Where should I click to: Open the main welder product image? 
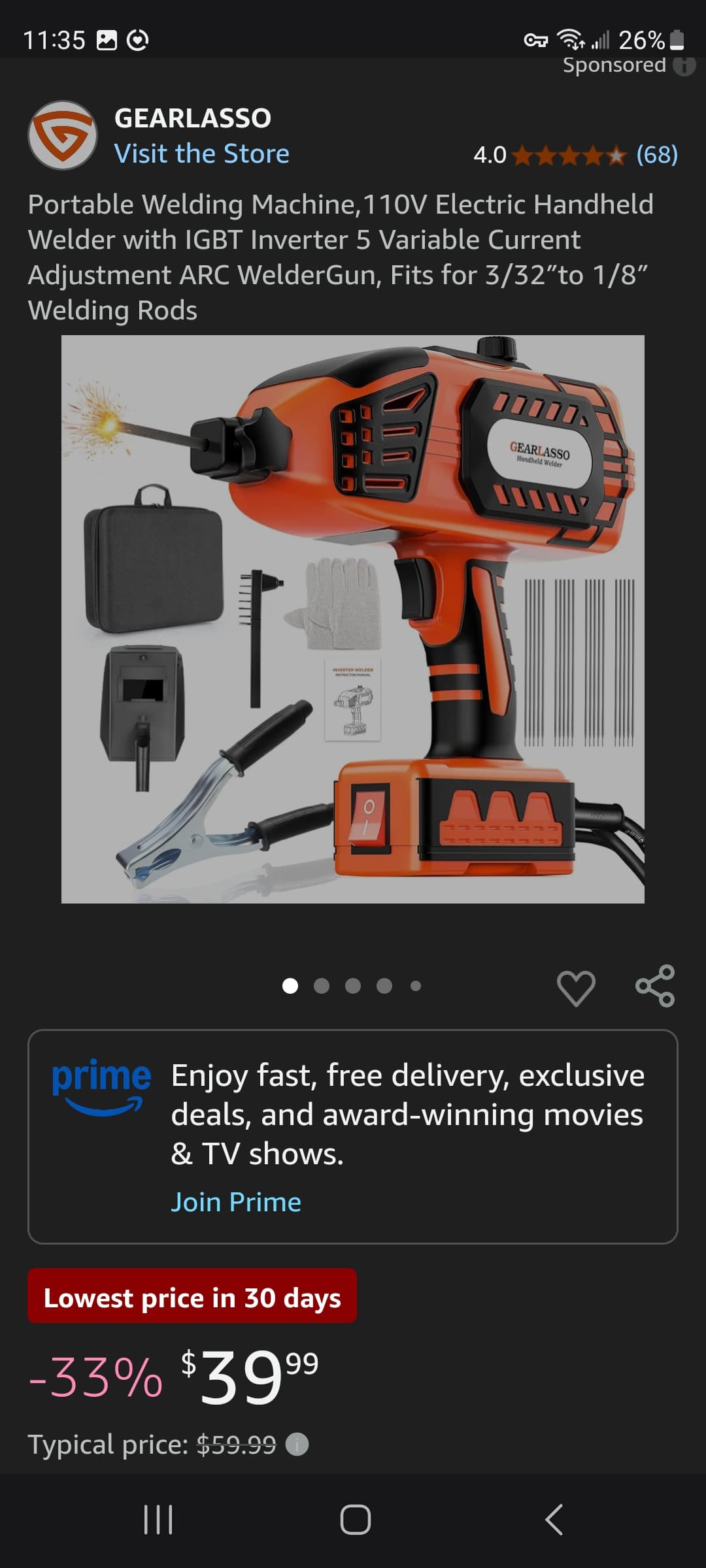[x=353, y=619]
